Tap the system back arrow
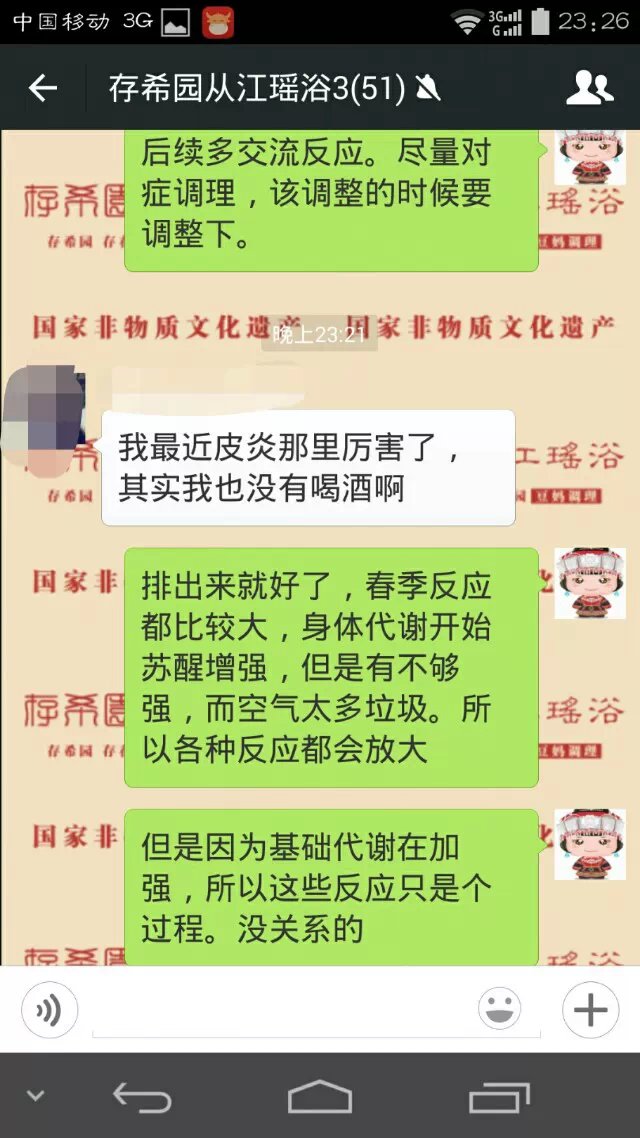The height and width of the screenshot is (1138, 640). click(x=141, y=1097)
